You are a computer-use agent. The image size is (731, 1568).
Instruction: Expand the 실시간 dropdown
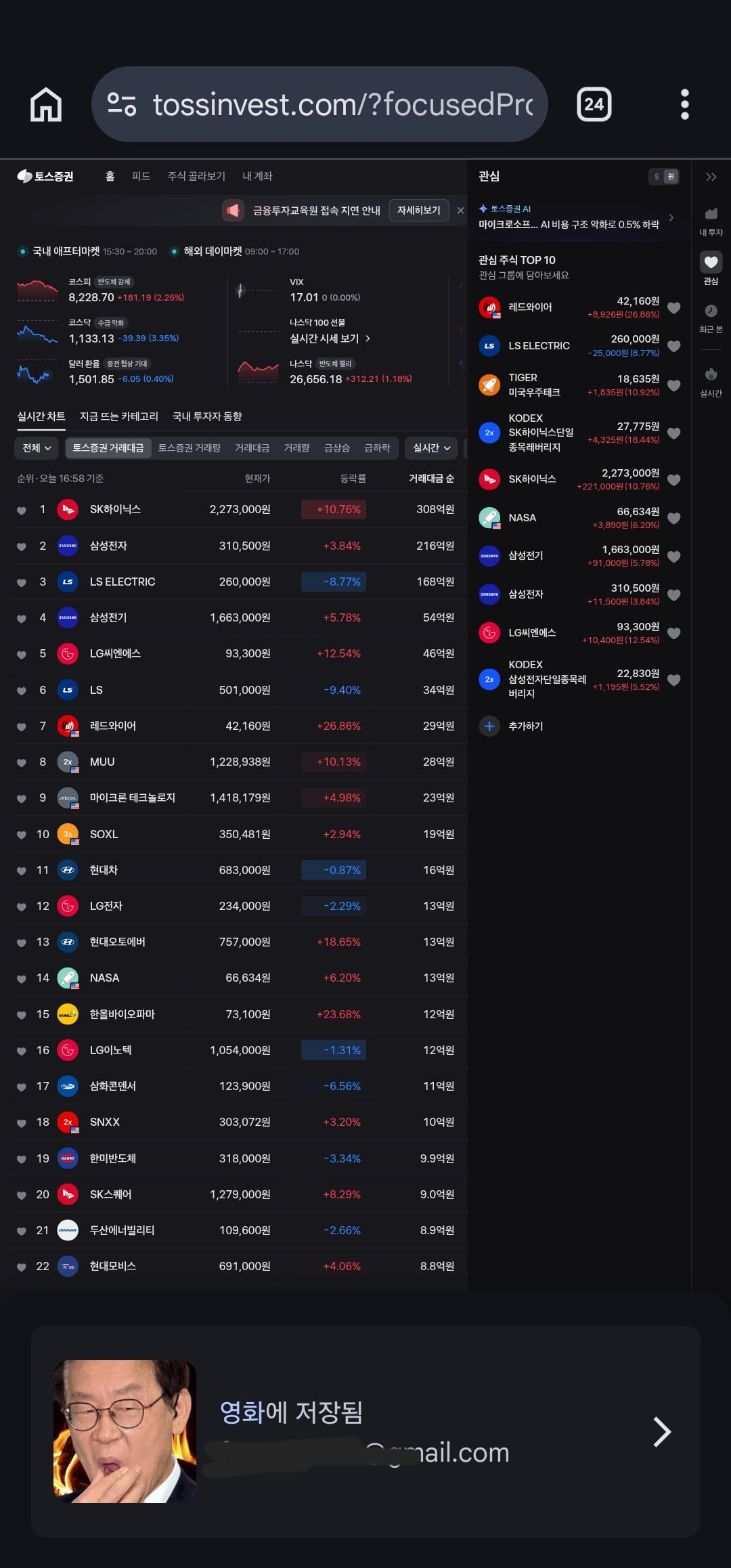point(431,448)
